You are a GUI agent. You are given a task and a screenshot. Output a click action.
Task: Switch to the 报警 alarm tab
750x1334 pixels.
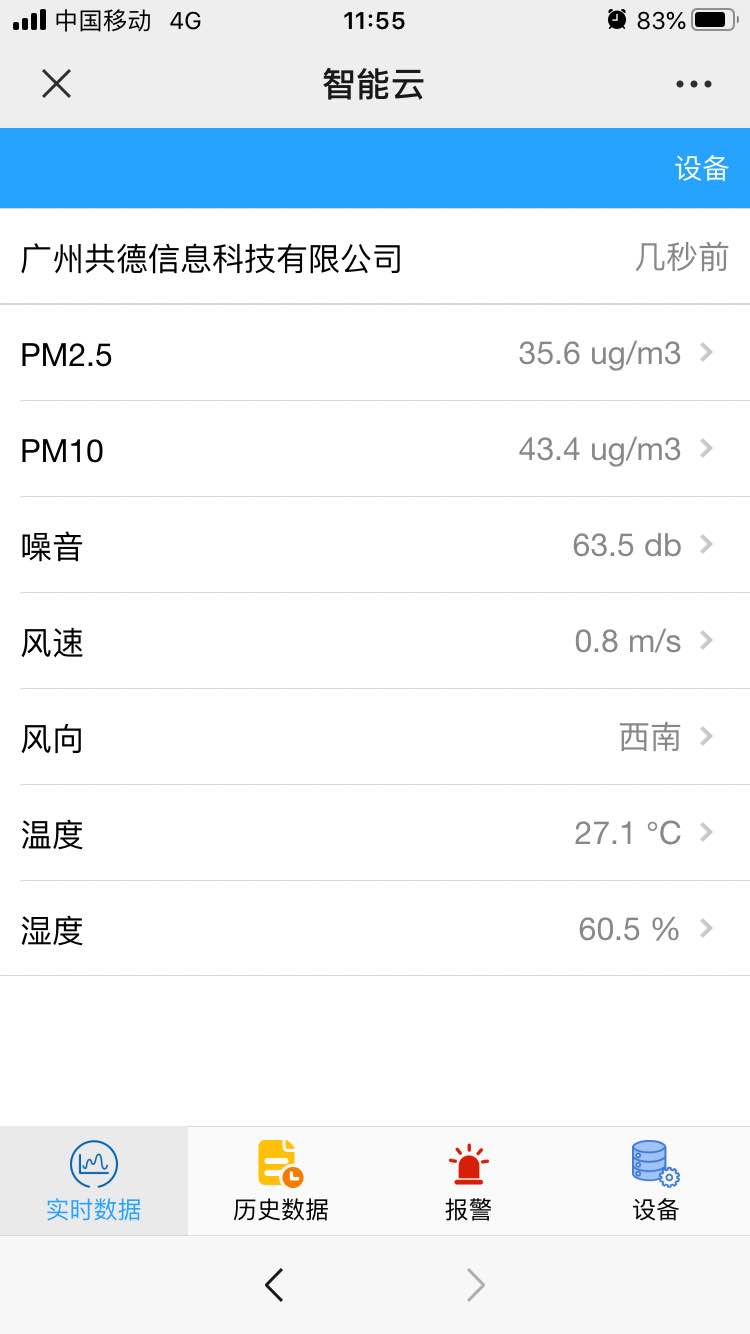pyautogui.click(x=468, y=1181)
